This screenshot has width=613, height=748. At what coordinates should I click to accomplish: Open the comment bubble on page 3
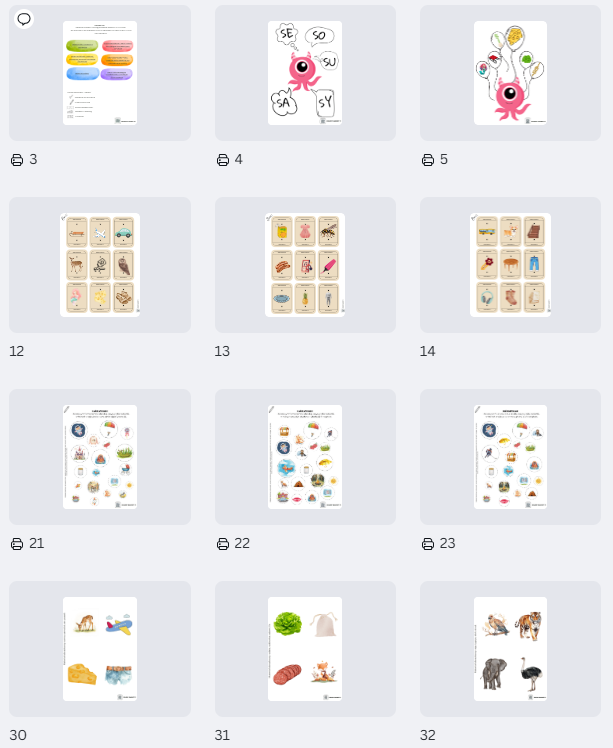point(25,19)
